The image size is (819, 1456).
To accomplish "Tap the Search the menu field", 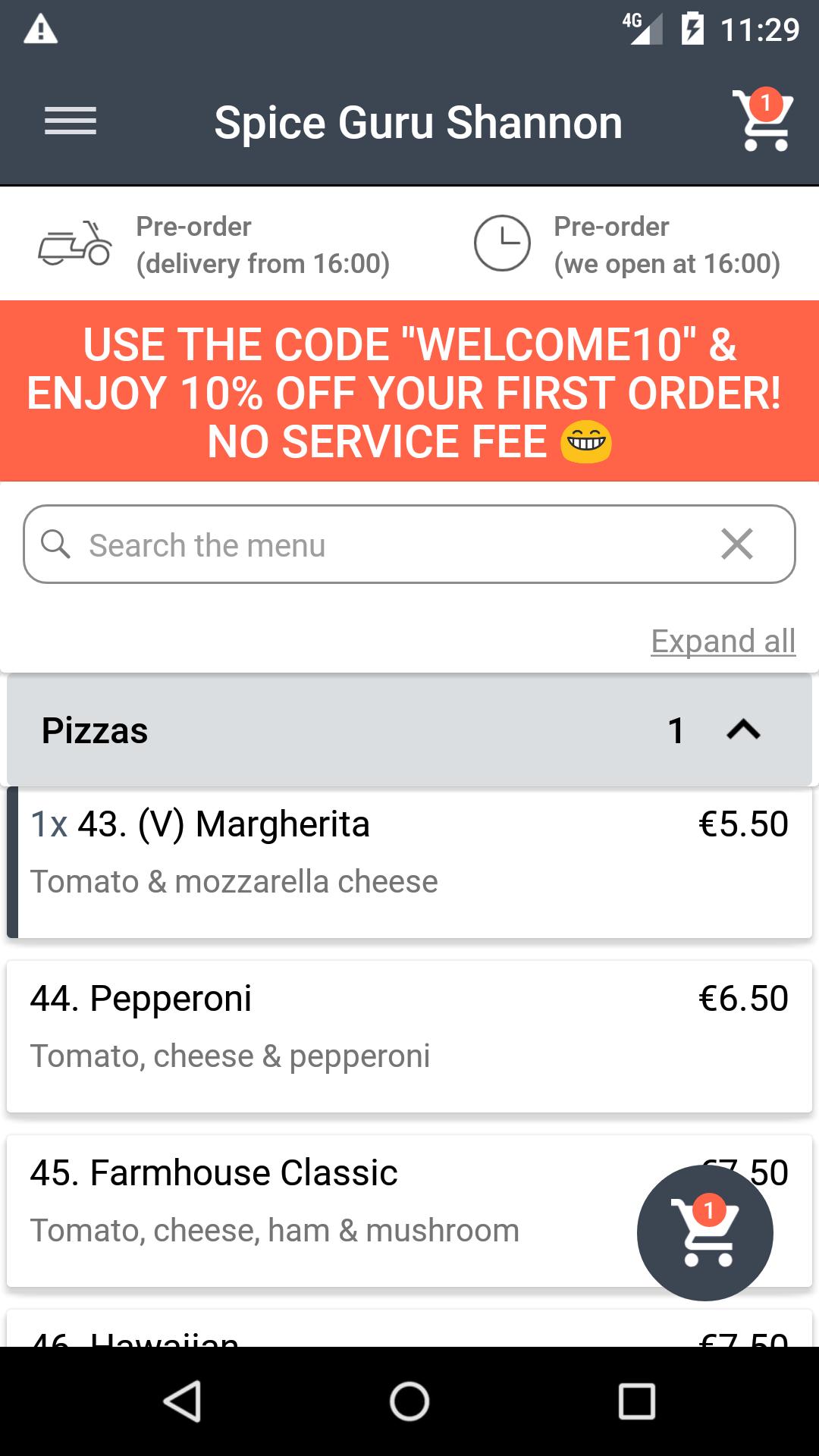I will tap(379, 544).
